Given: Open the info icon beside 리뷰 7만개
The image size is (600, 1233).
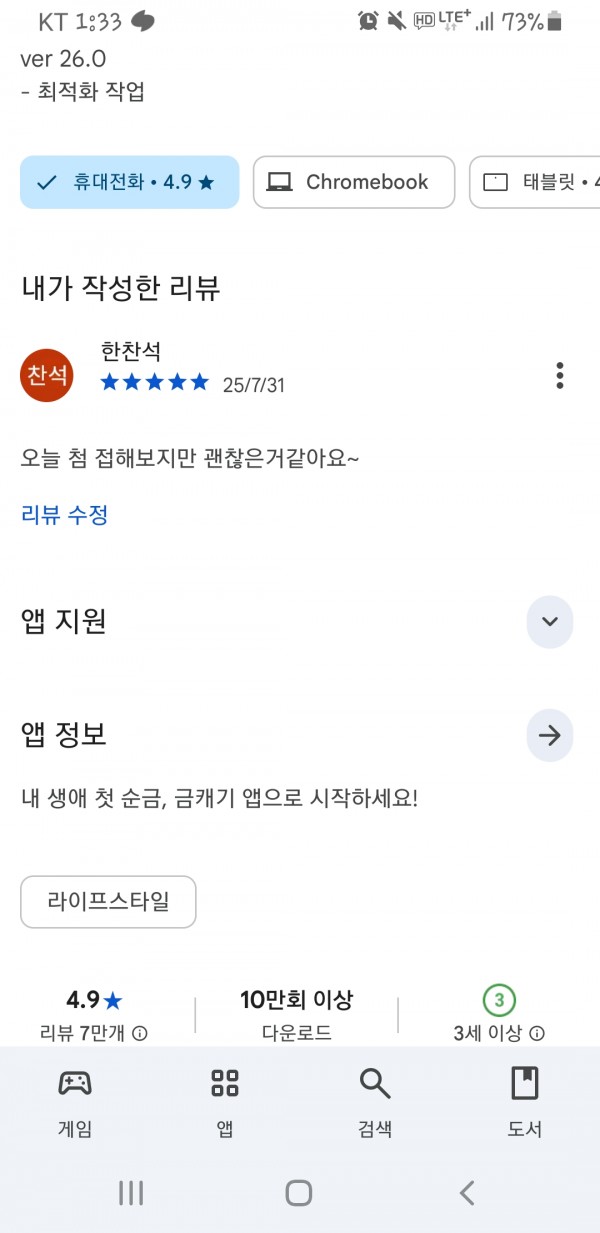Looking at the screenshot, I should 140,1033.
